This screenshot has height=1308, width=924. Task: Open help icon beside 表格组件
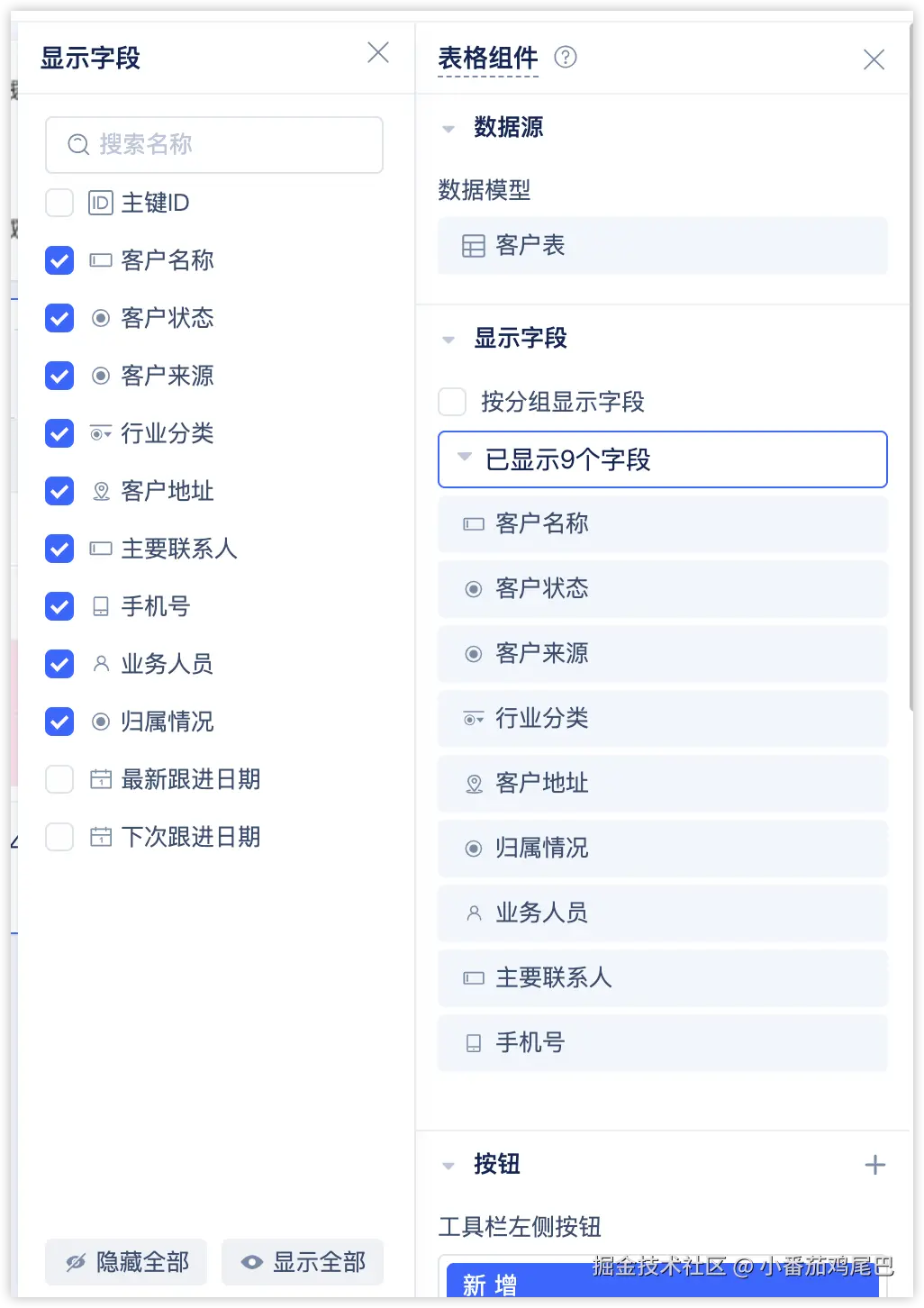[566, 58]
